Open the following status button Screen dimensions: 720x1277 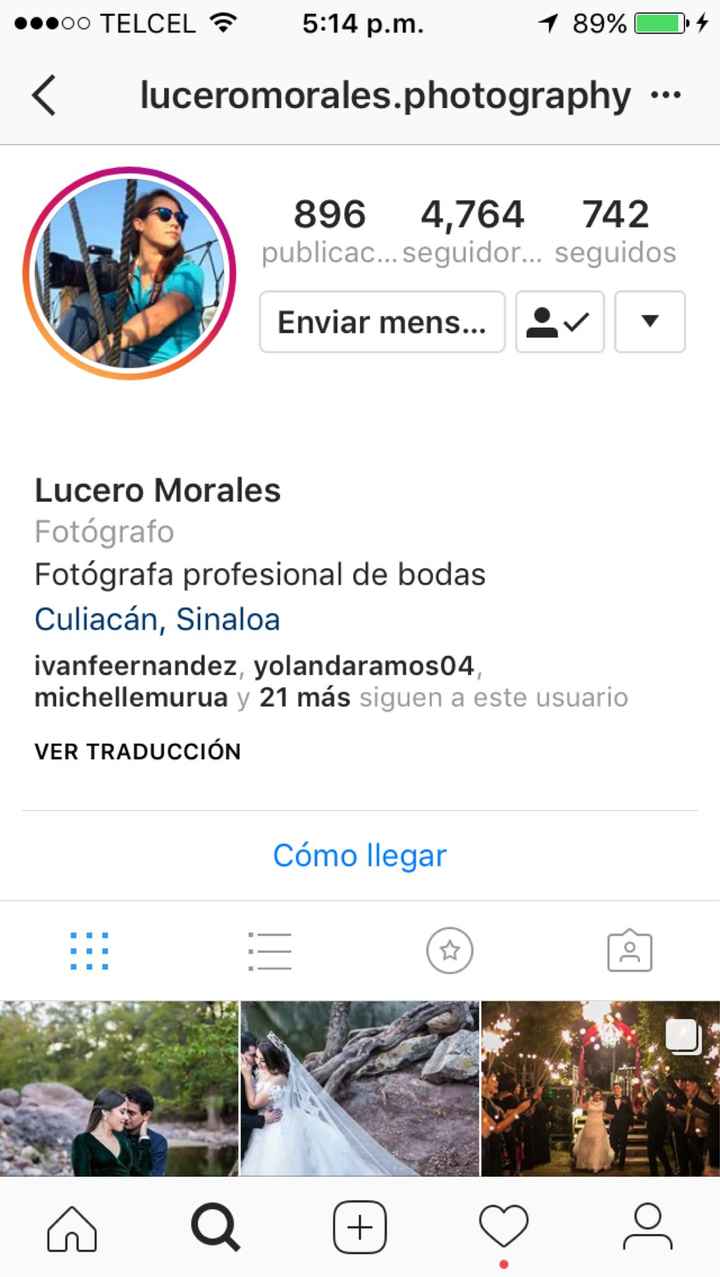point(559,322)
